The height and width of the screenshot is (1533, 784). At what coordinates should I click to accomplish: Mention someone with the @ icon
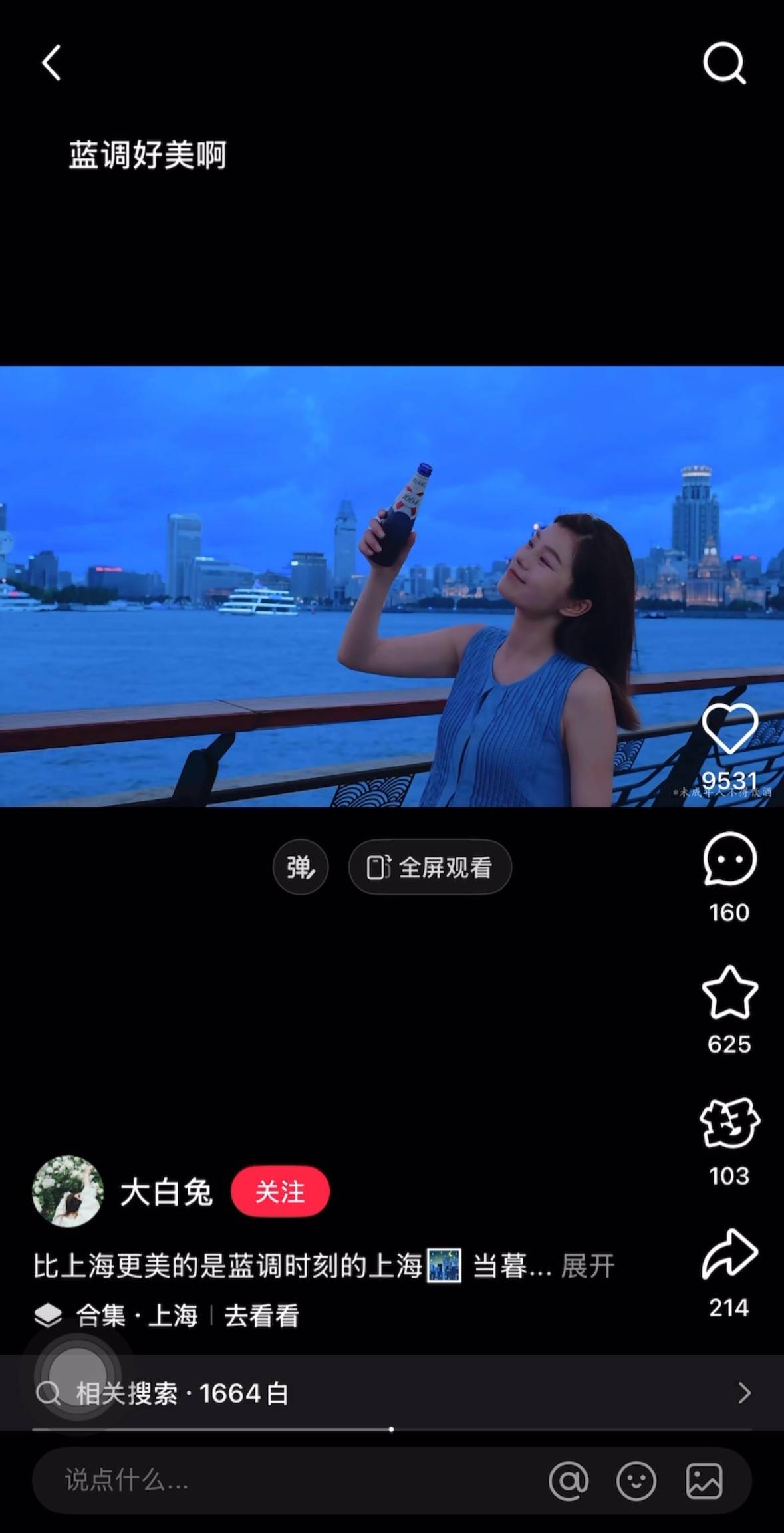point(569,1481)
